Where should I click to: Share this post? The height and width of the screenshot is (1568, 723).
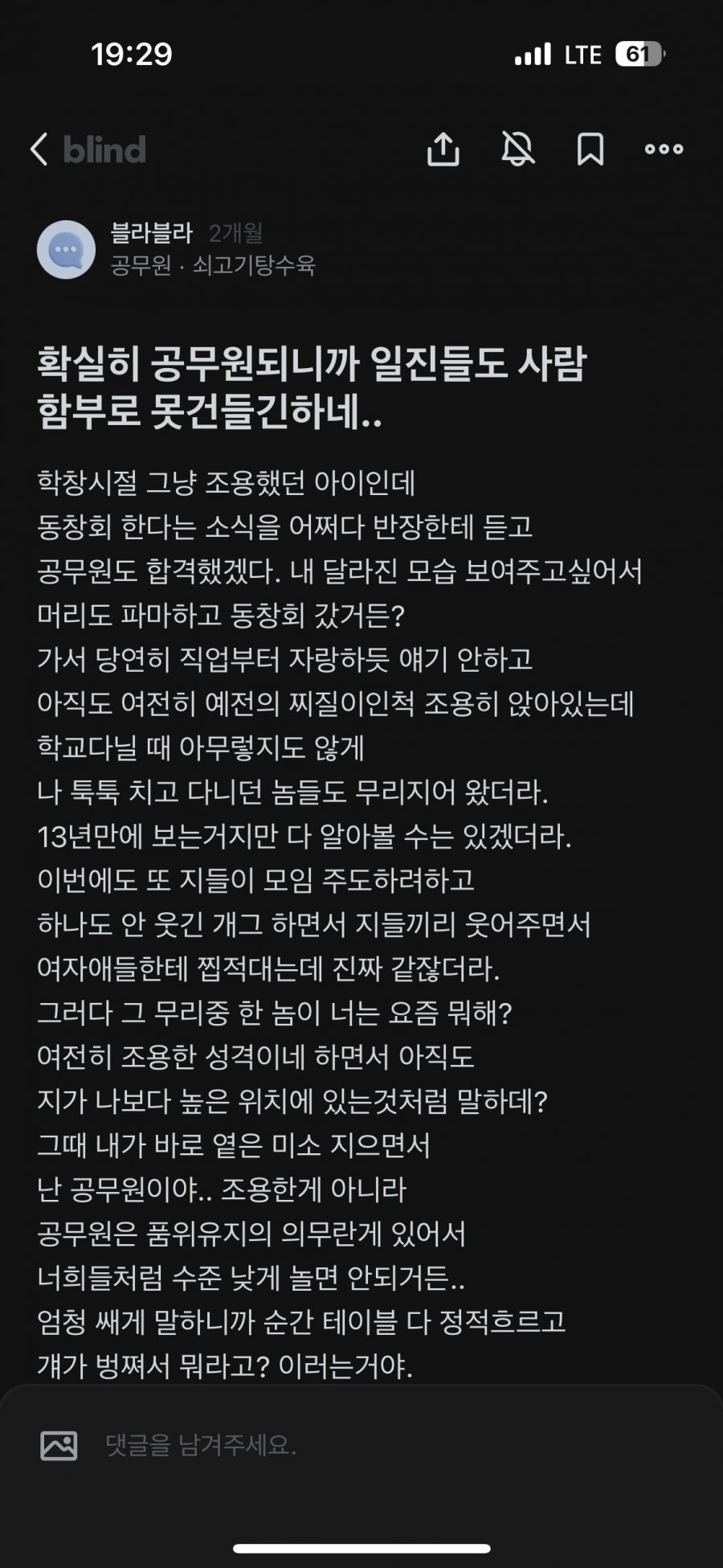click(443, 149)
